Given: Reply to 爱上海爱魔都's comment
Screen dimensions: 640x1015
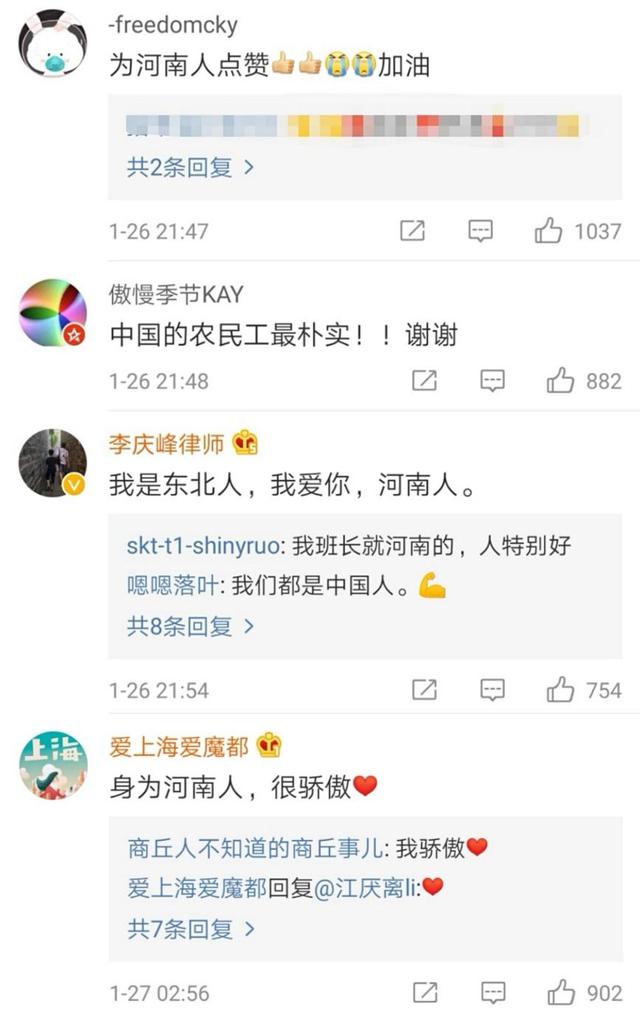Looking at the screenshot, I should coord(492,992).
